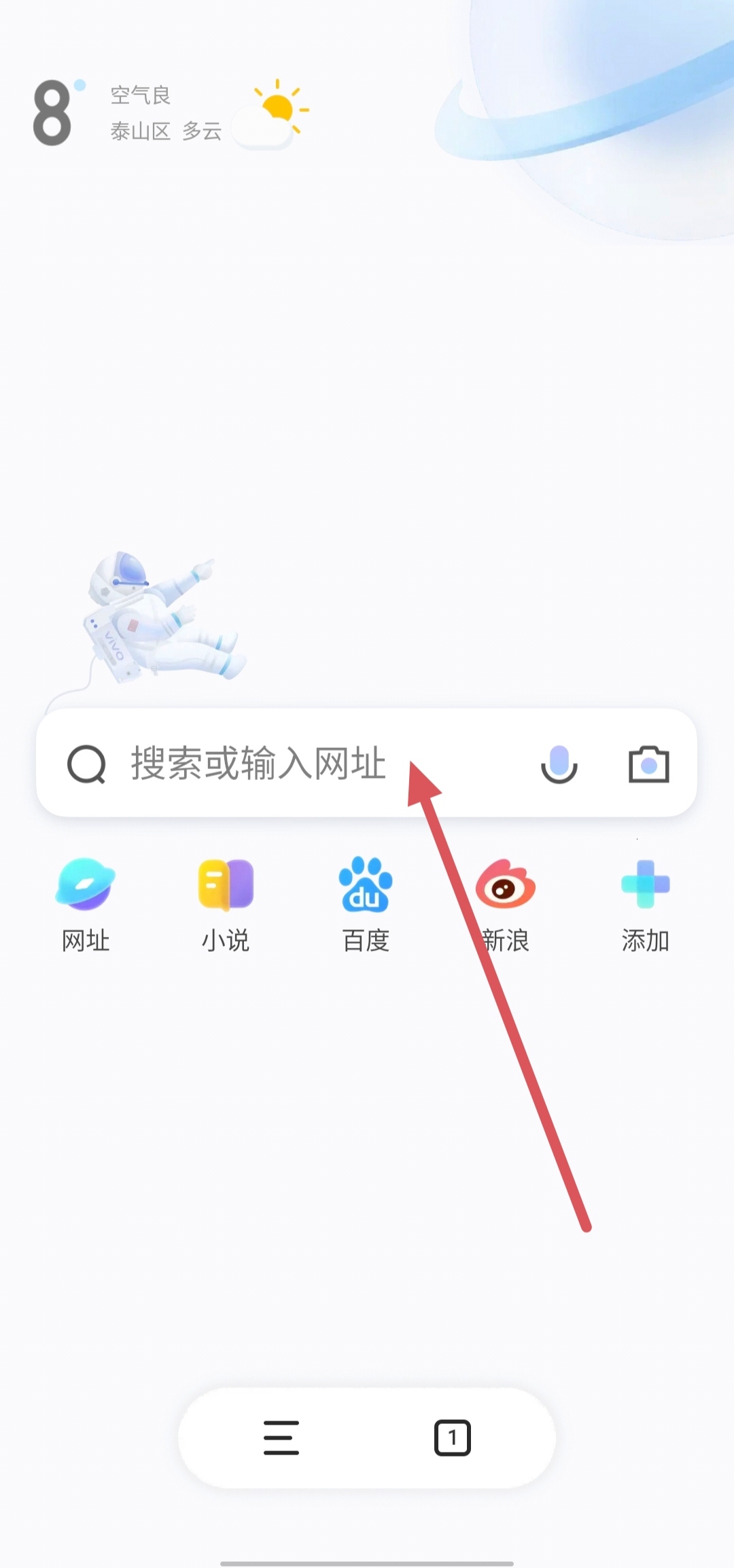The height and width of the screenshot is (1568, 734).
Task: Open the browser menu button
Action: point(281,1438)
